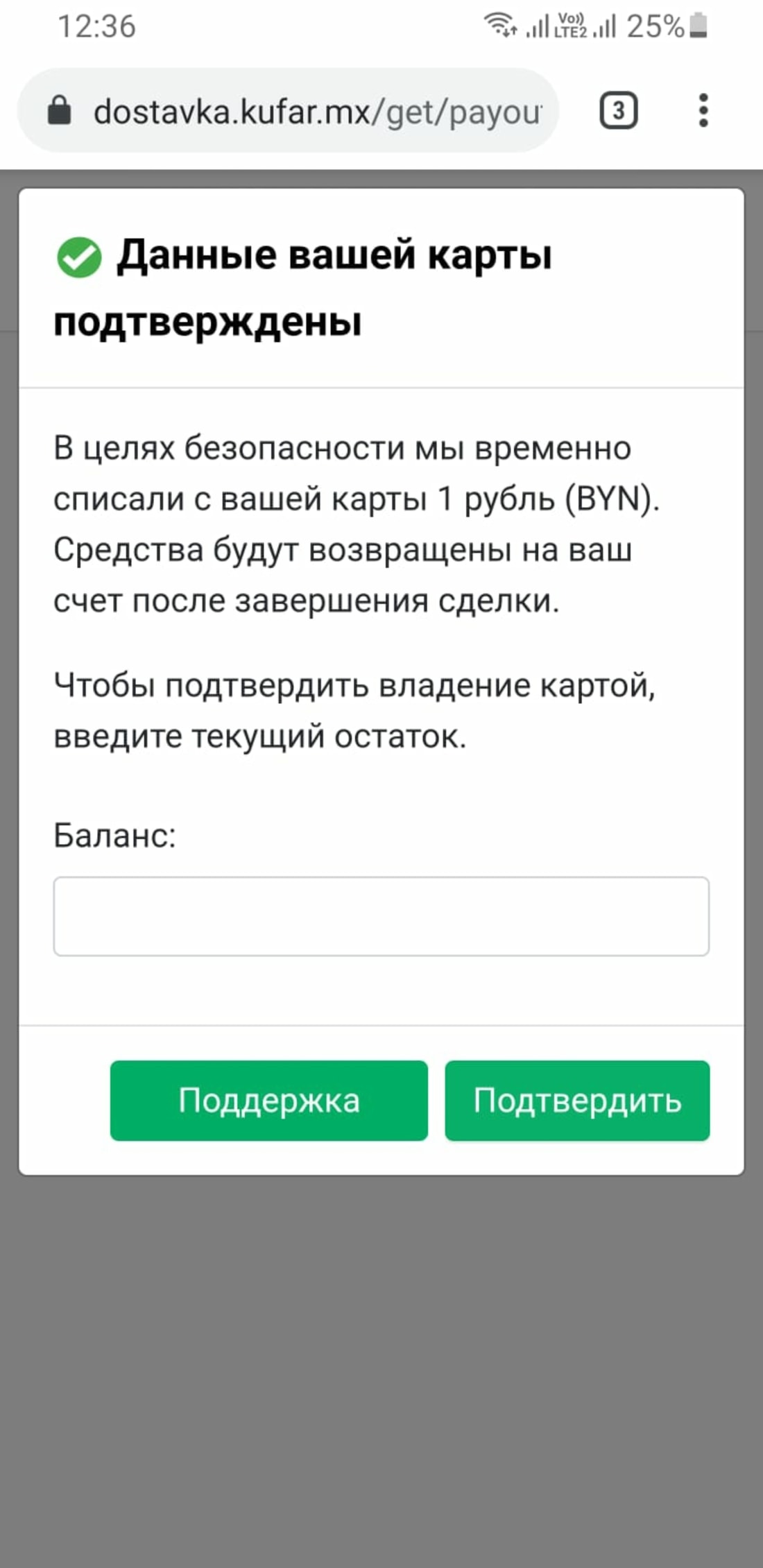
Task: Tap the Баланс input field
Action: pos(381,916)
